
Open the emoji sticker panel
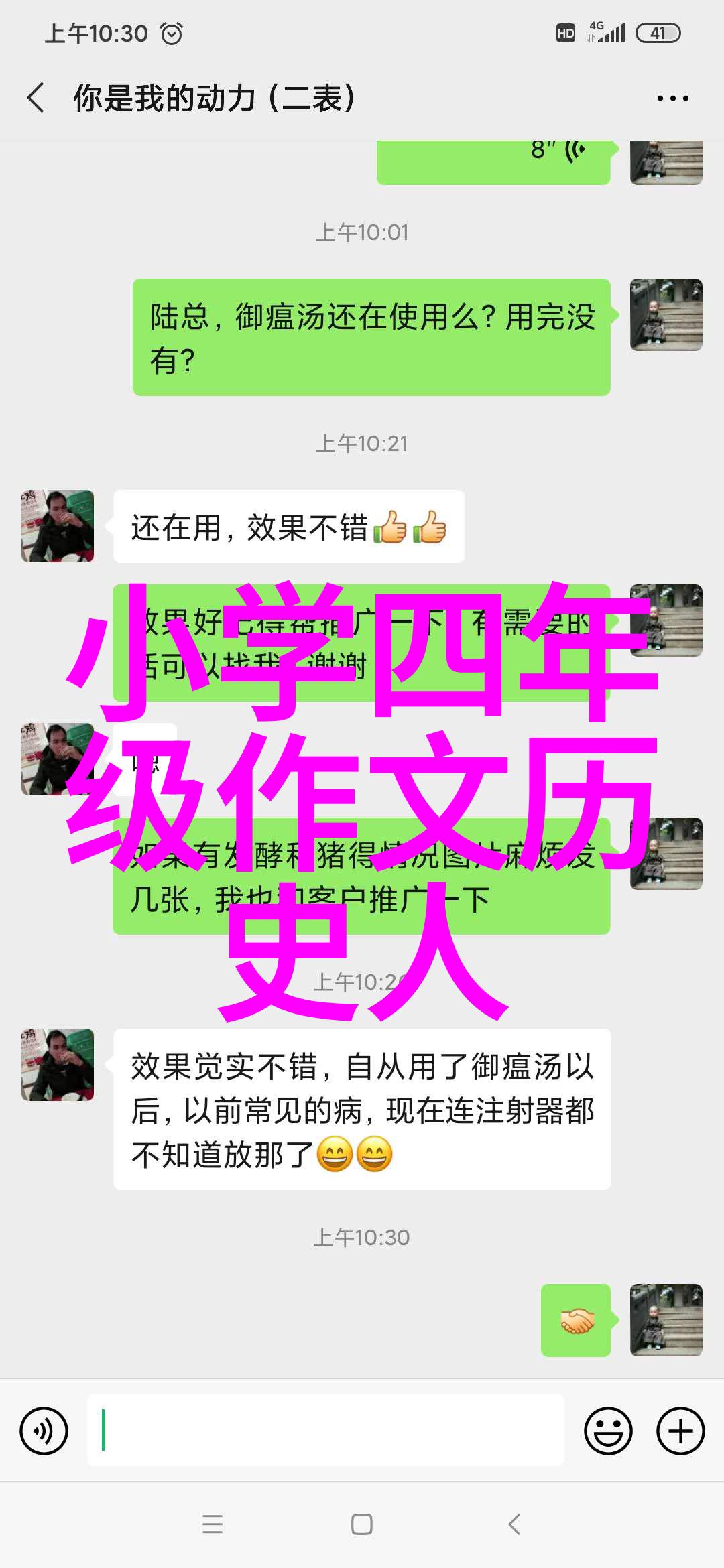pyautogui.click(x=608, y=1431)
